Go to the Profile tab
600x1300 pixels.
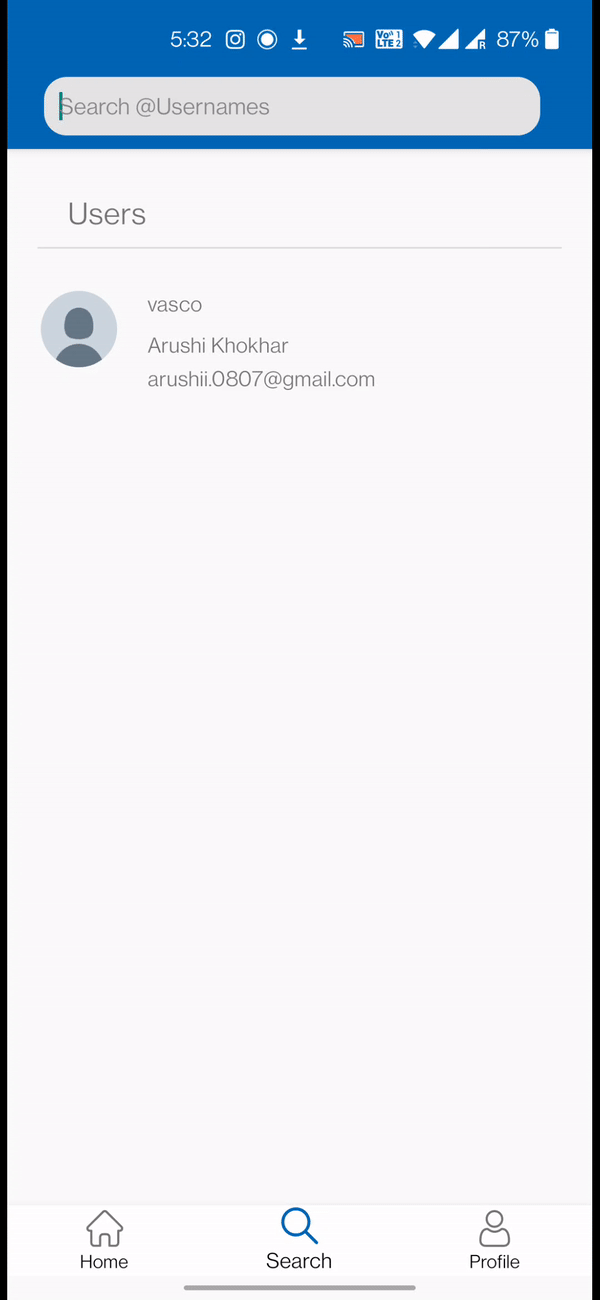point(494,1239)
